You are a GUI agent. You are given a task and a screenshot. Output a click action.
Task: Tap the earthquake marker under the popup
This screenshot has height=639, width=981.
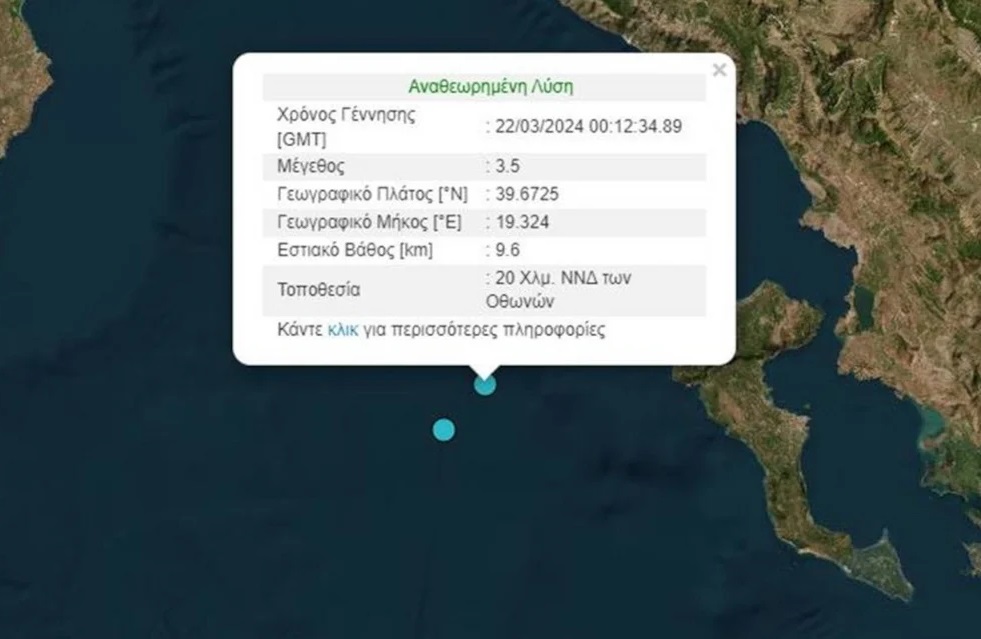coord(485,384)
